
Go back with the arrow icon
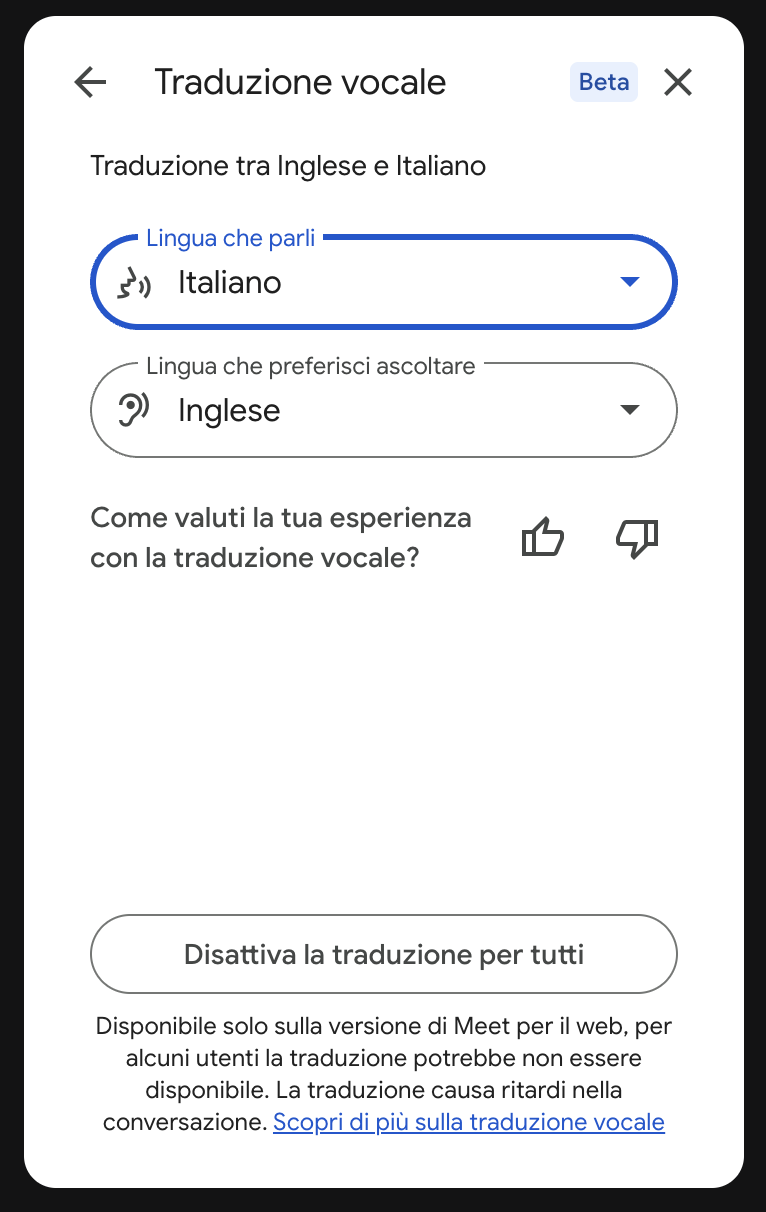click(x=90, y=82)
